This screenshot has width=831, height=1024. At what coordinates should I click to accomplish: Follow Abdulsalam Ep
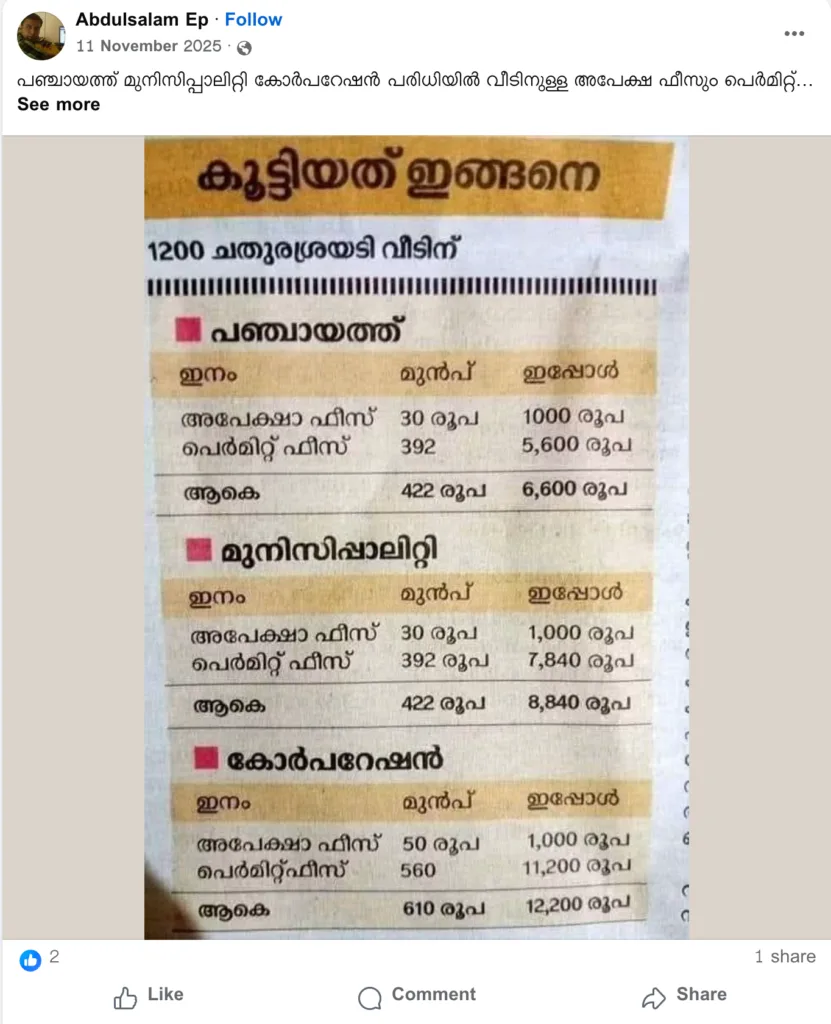pyautogui.click(x=253, y=19)
